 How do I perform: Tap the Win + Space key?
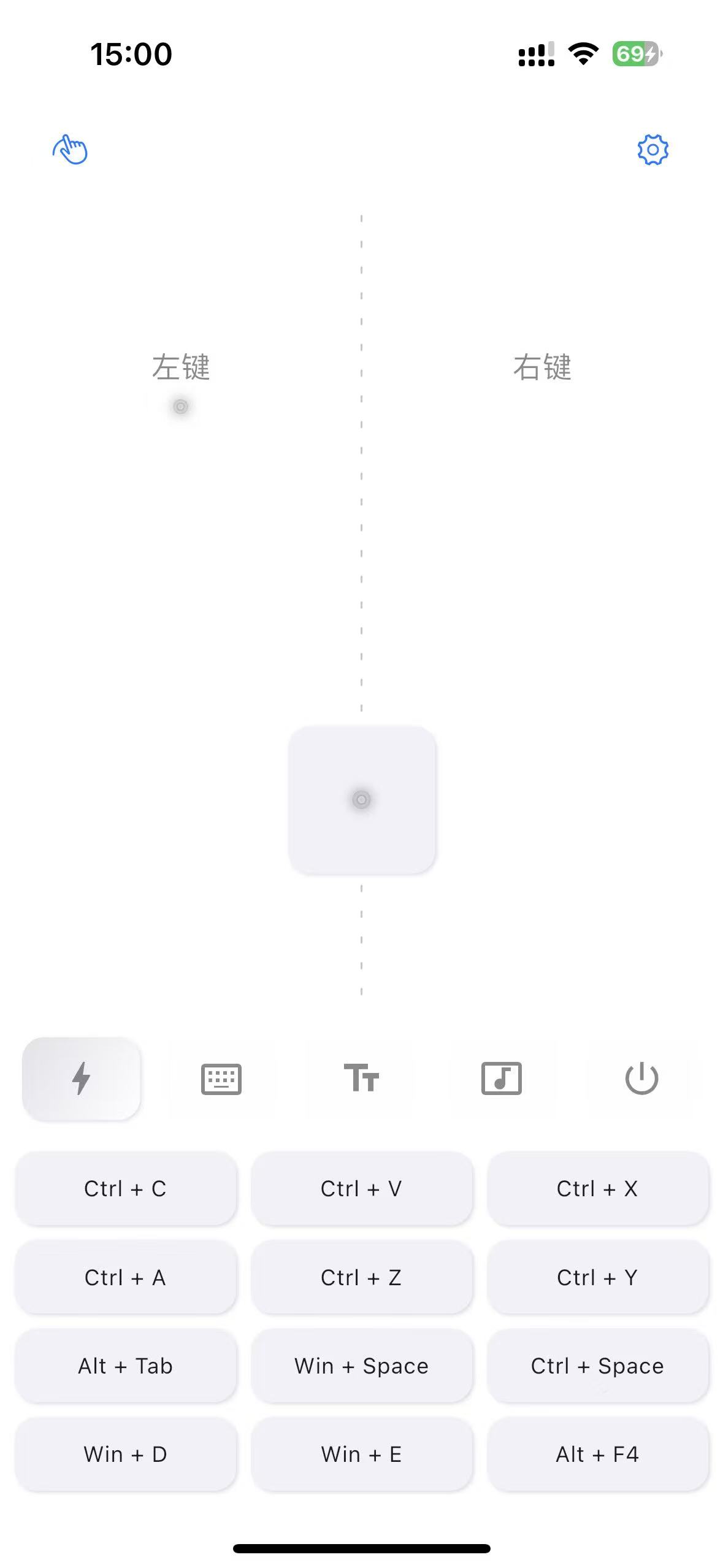pyautogui.click(x=362, y=1366)
